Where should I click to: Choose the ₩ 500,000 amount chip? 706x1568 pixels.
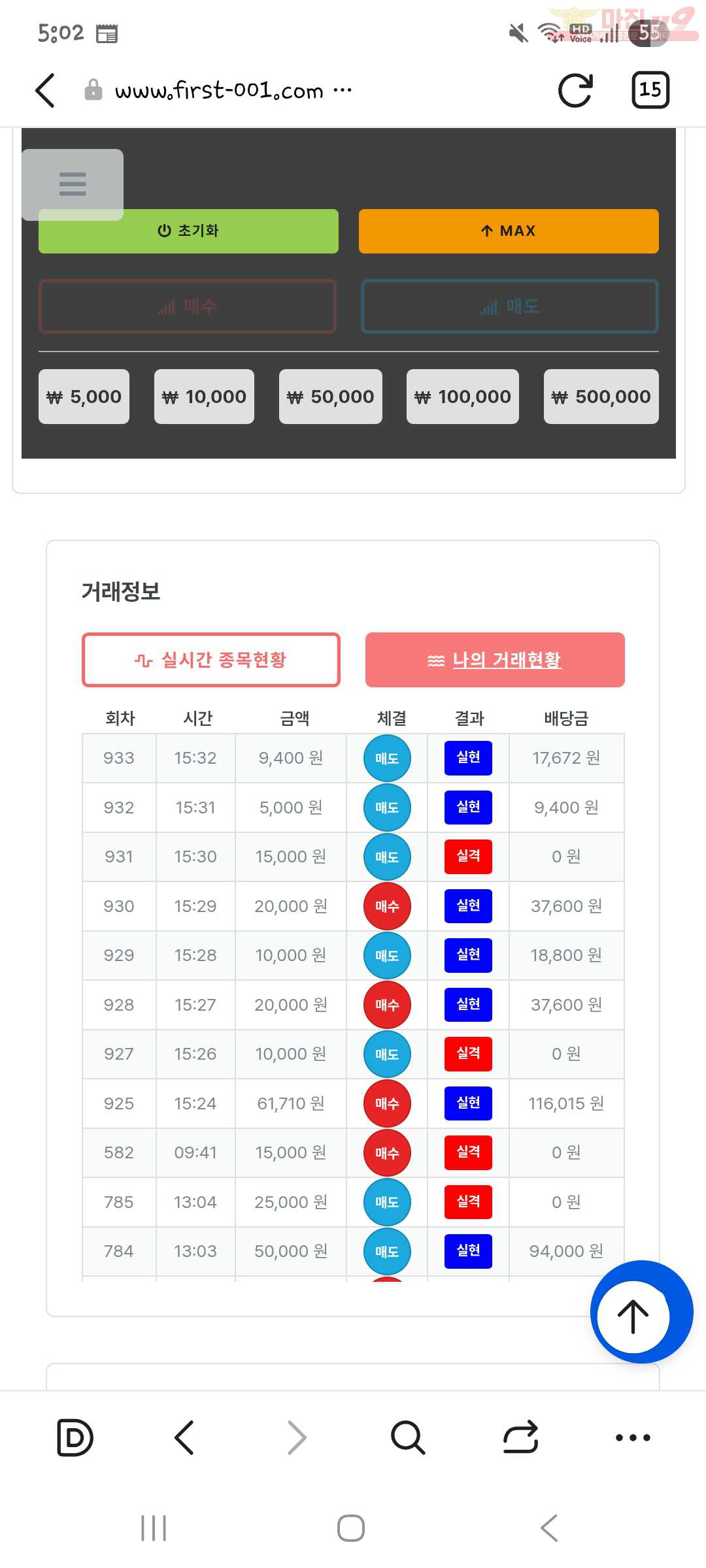601,397
